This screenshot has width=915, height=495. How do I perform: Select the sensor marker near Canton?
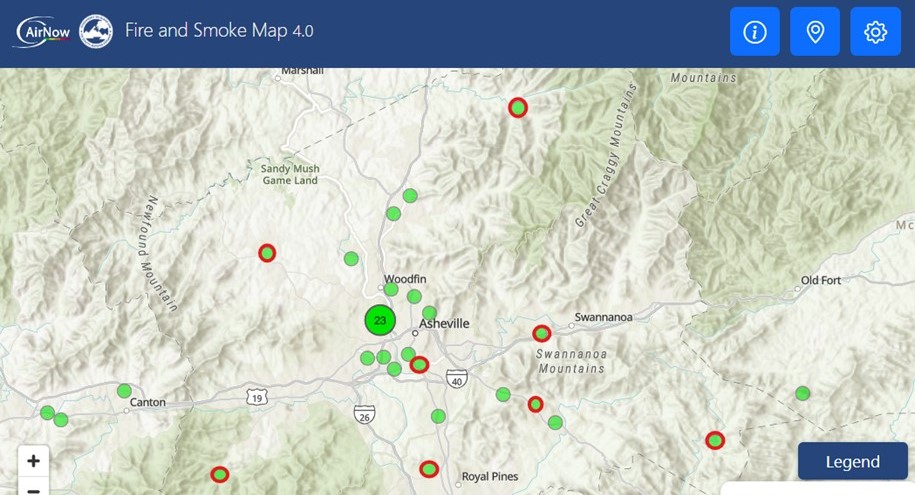coord(124,391)
